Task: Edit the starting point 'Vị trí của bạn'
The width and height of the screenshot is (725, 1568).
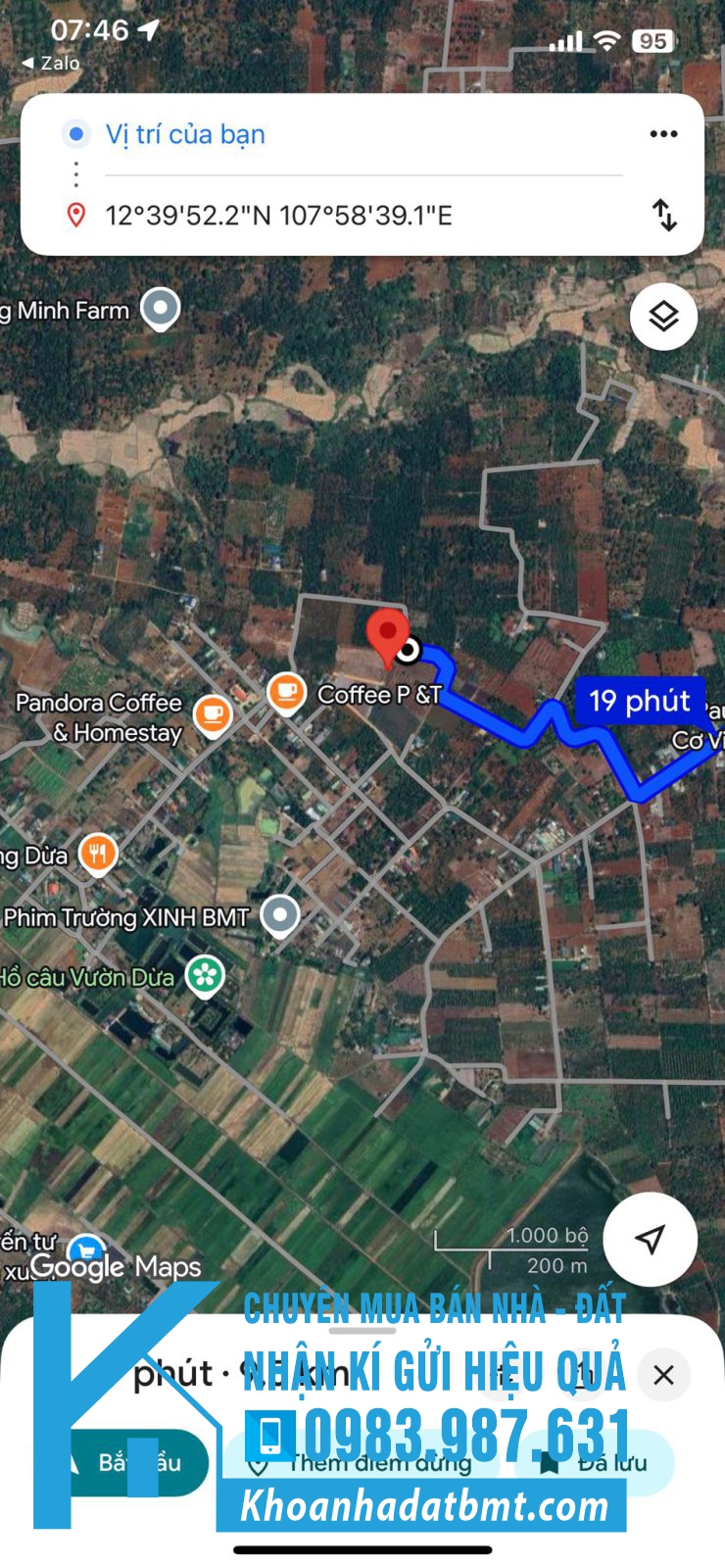Action: [186, 134]
